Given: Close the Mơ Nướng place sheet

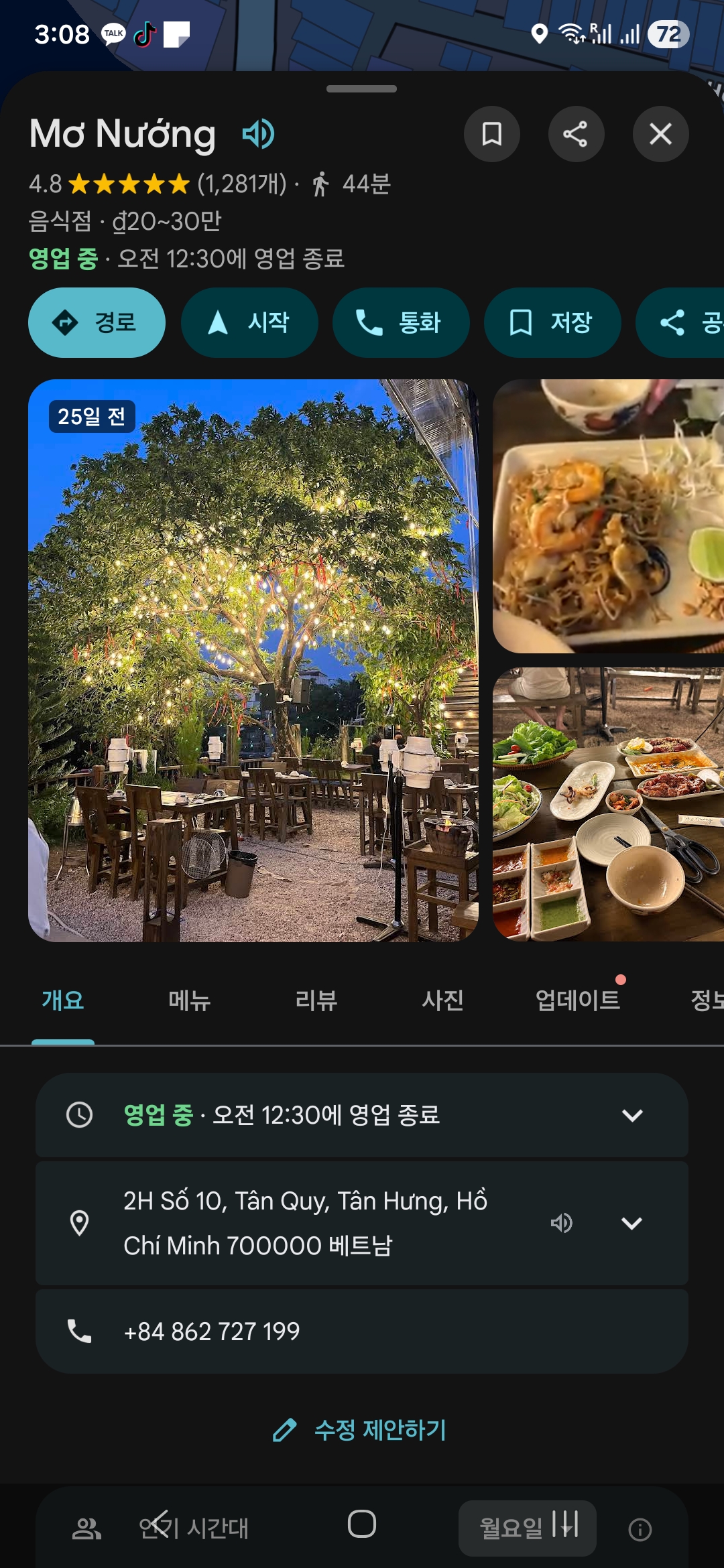Looking at the screenshot, I should pos(660,134).
